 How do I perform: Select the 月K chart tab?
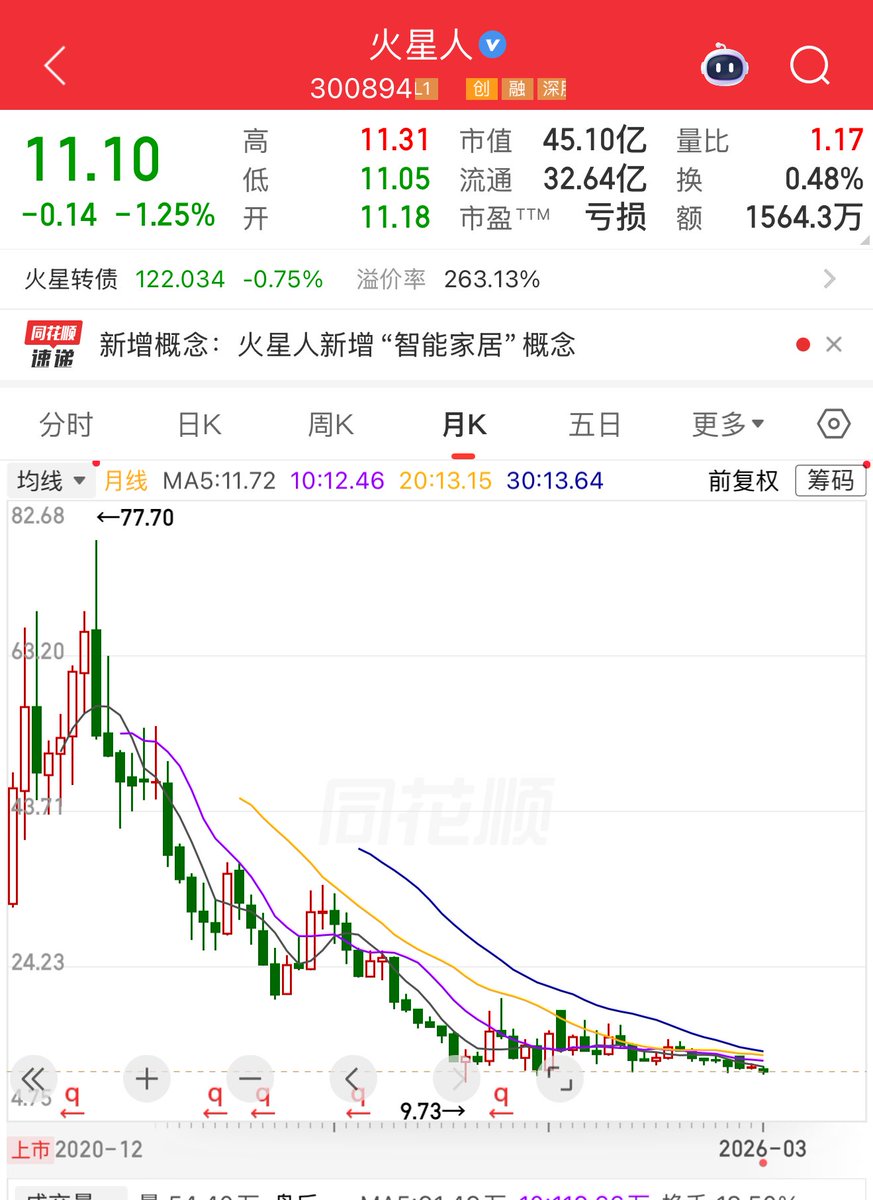pyautogui.click(x=464, y=425)
